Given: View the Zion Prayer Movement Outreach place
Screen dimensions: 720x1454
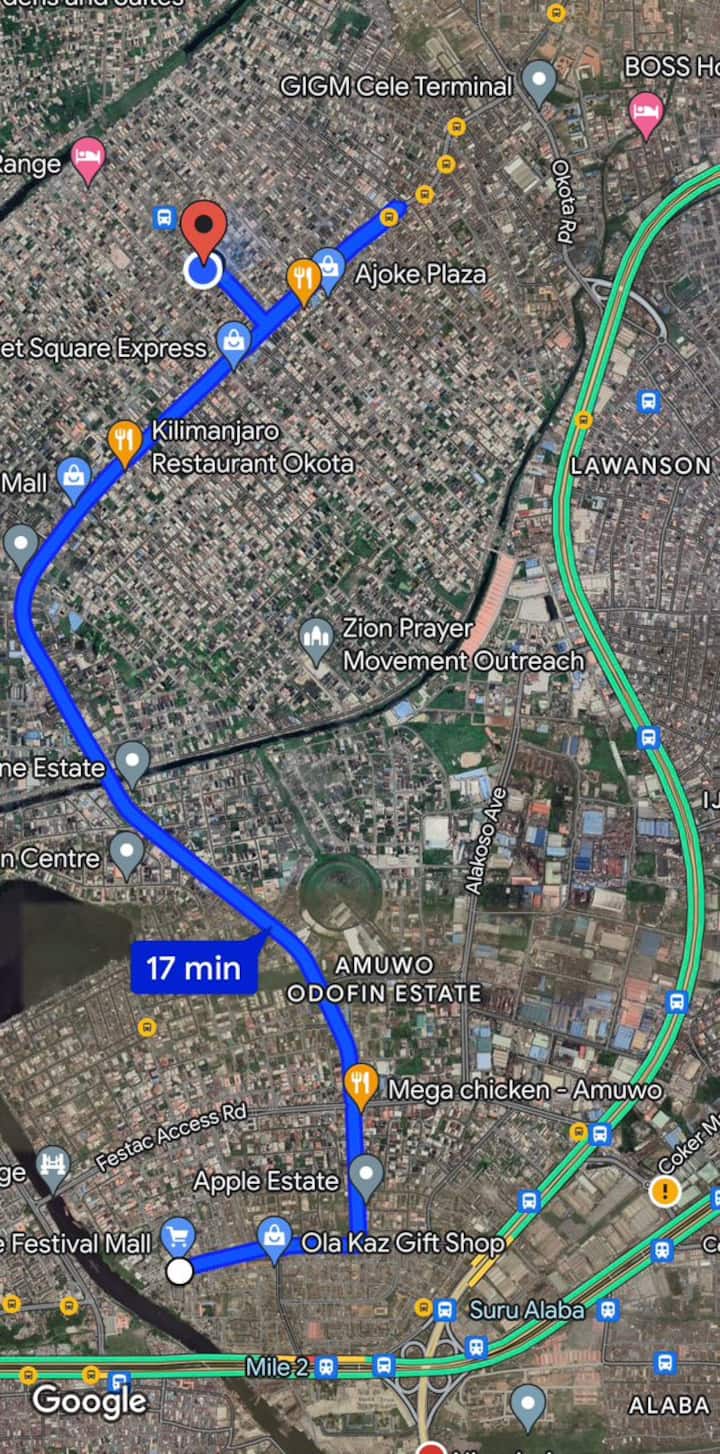Looking at the screenshot, I should click(x=317, y=638).
